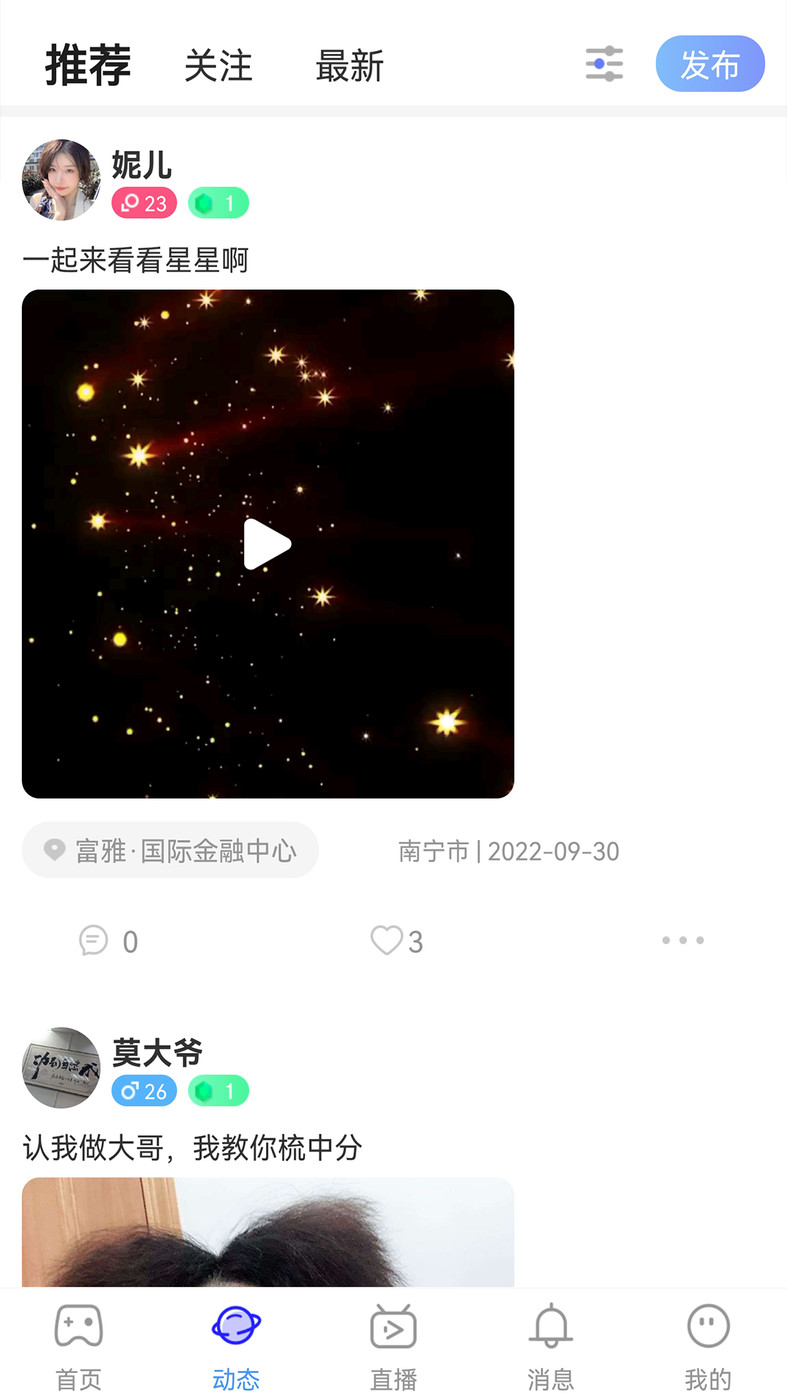
Task: Select the 首页 home icon in bottom bar
Action: tap(78, 1340)
